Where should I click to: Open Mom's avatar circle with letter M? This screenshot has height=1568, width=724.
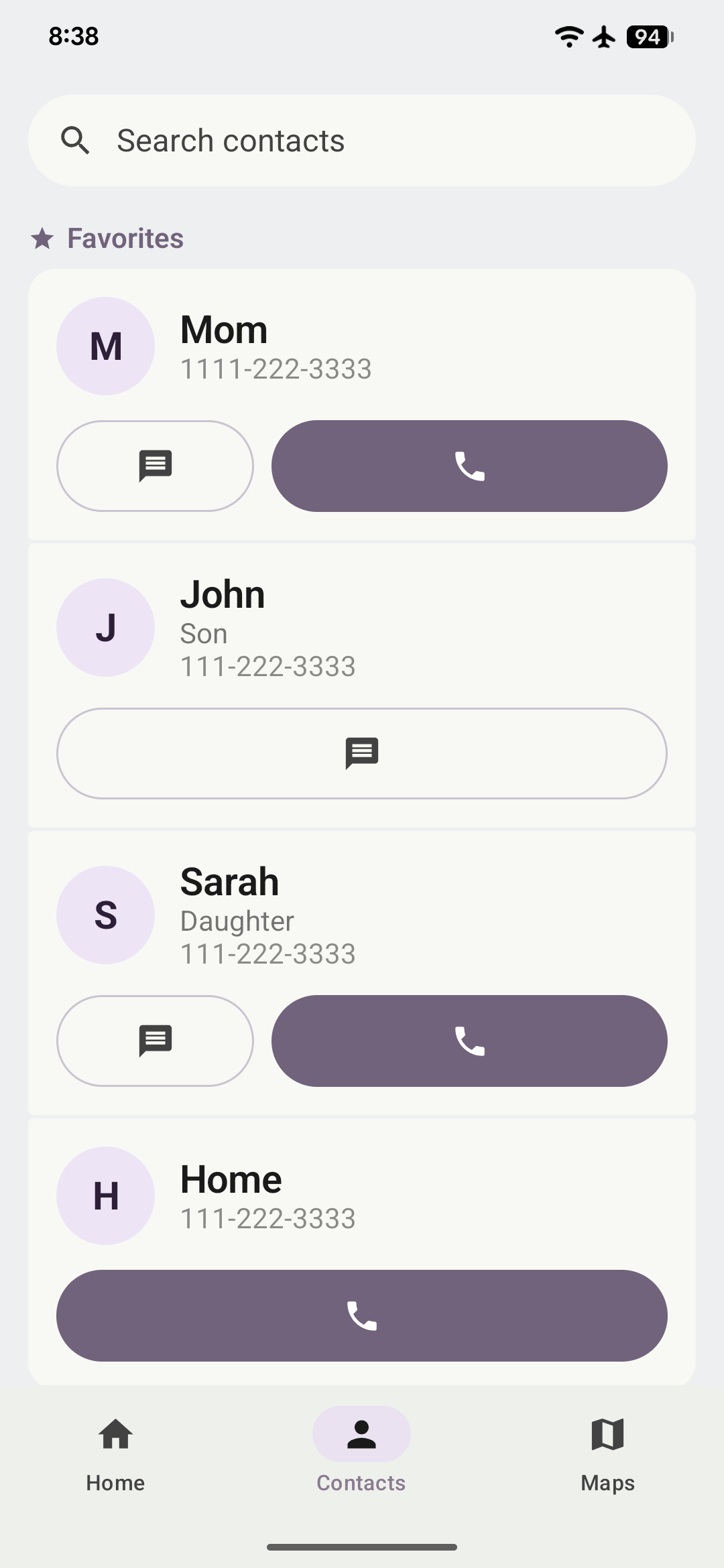pos(105,346)
